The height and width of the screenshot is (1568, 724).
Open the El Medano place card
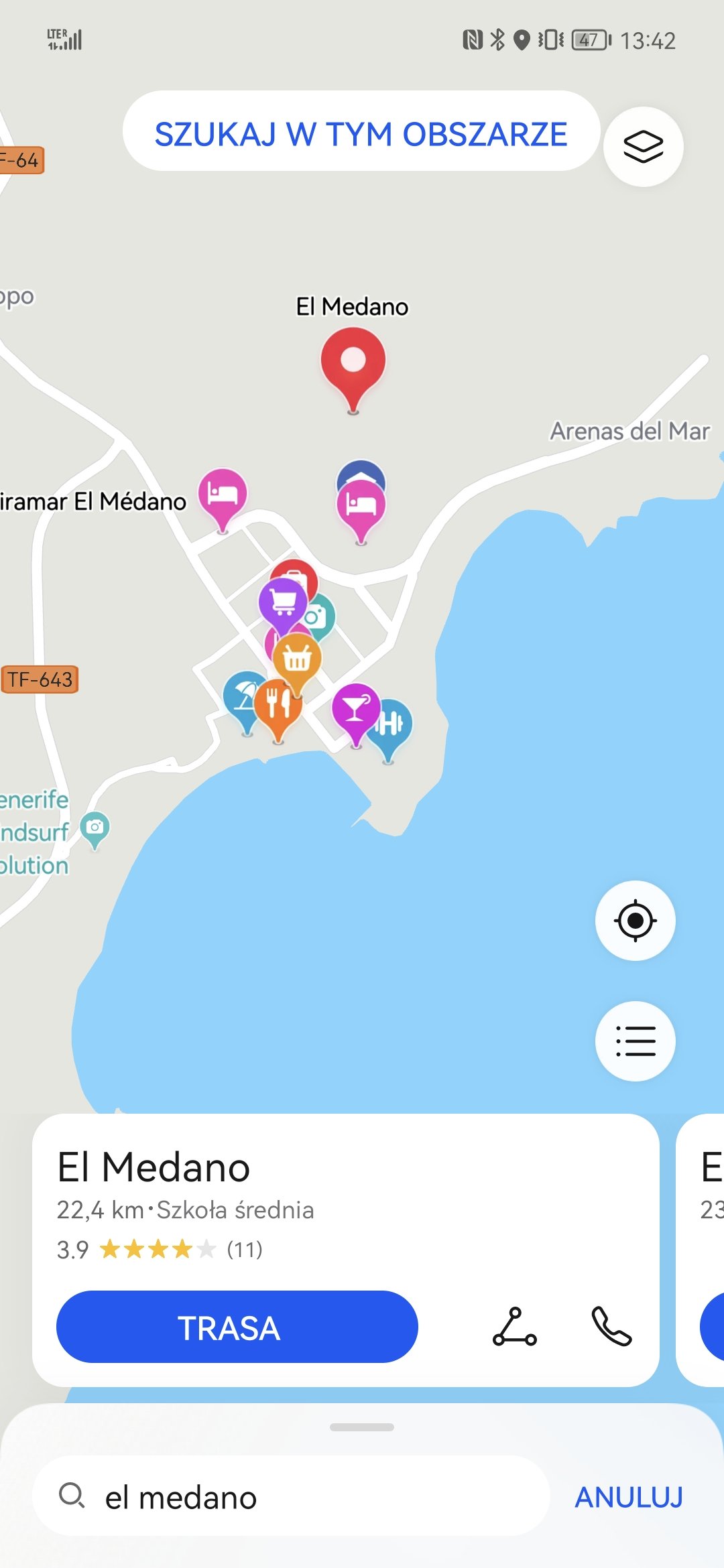(x=346, y=1250)
